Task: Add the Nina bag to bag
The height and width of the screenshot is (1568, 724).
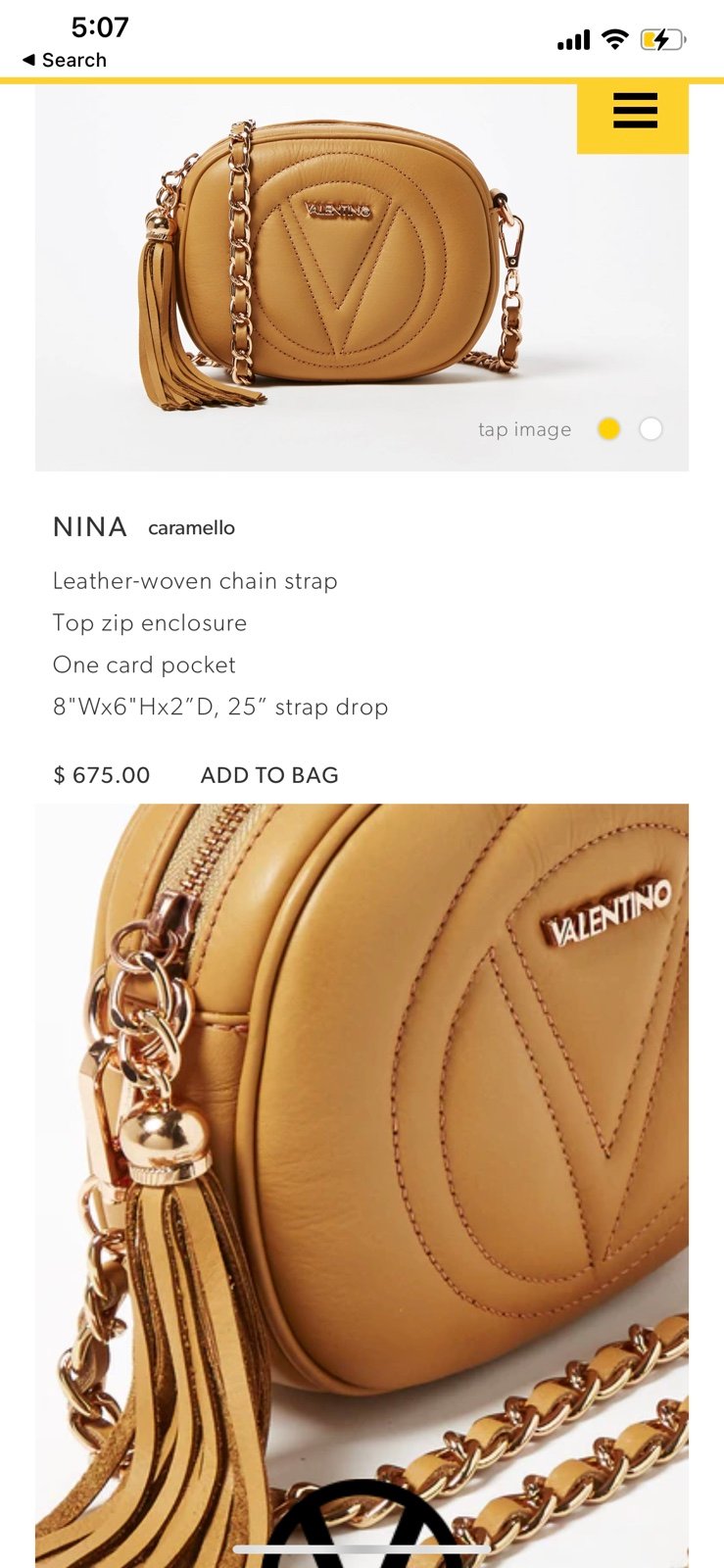Action: pyautogui.click(x=269, y=775)
